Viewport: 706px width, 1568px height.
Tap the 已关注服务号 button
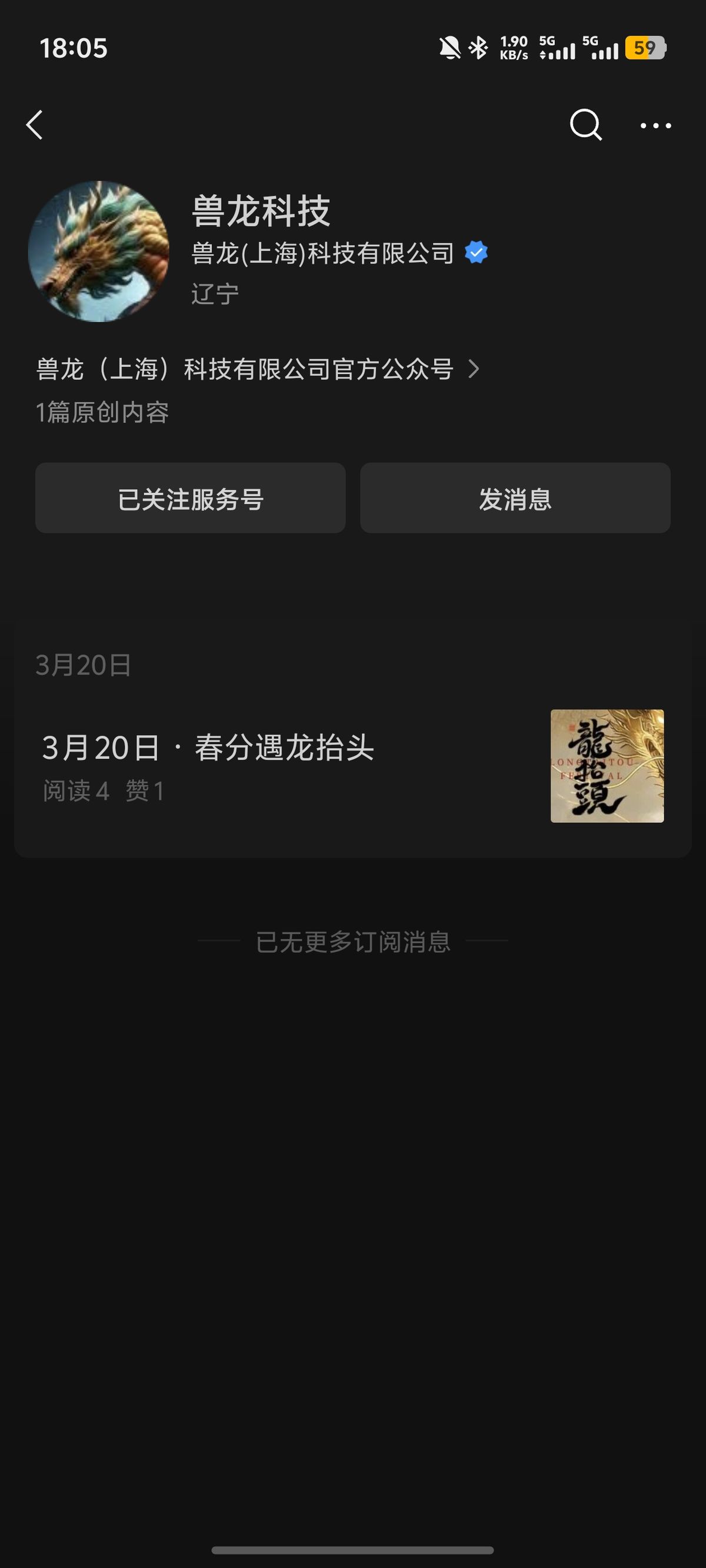190,499
